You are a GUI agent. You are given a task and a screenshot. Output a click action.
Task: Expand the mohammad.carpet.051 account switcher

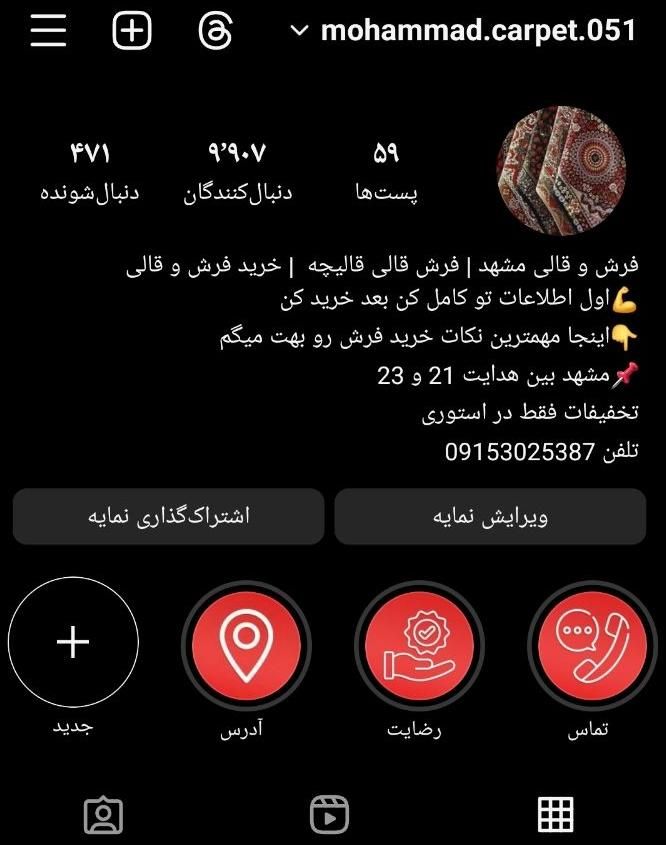pos(464,30)
